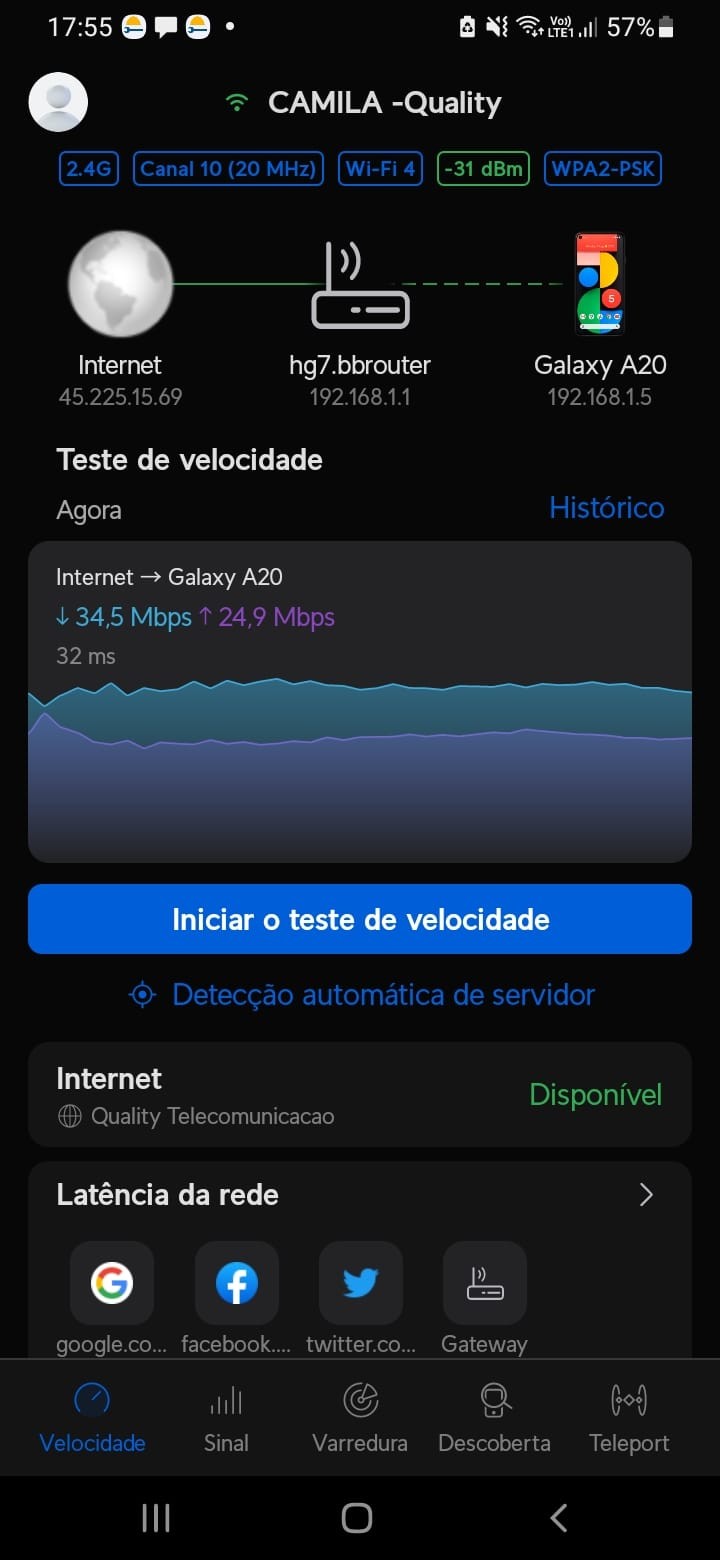The height and width of the screenshot is (1560, 720).
Task: Open recent apps from the navigation bar
Action: tap(156, 1518)
